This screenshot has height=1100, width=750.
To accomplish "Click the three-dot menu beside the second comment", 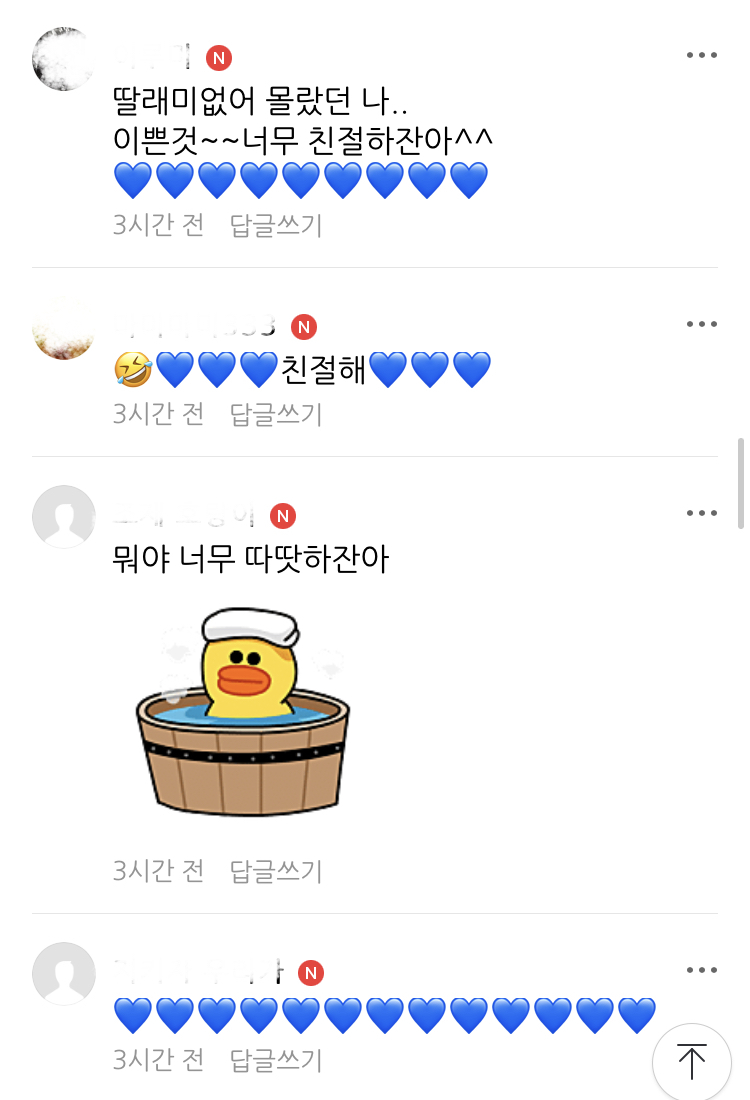I will [x=702, y=323].
